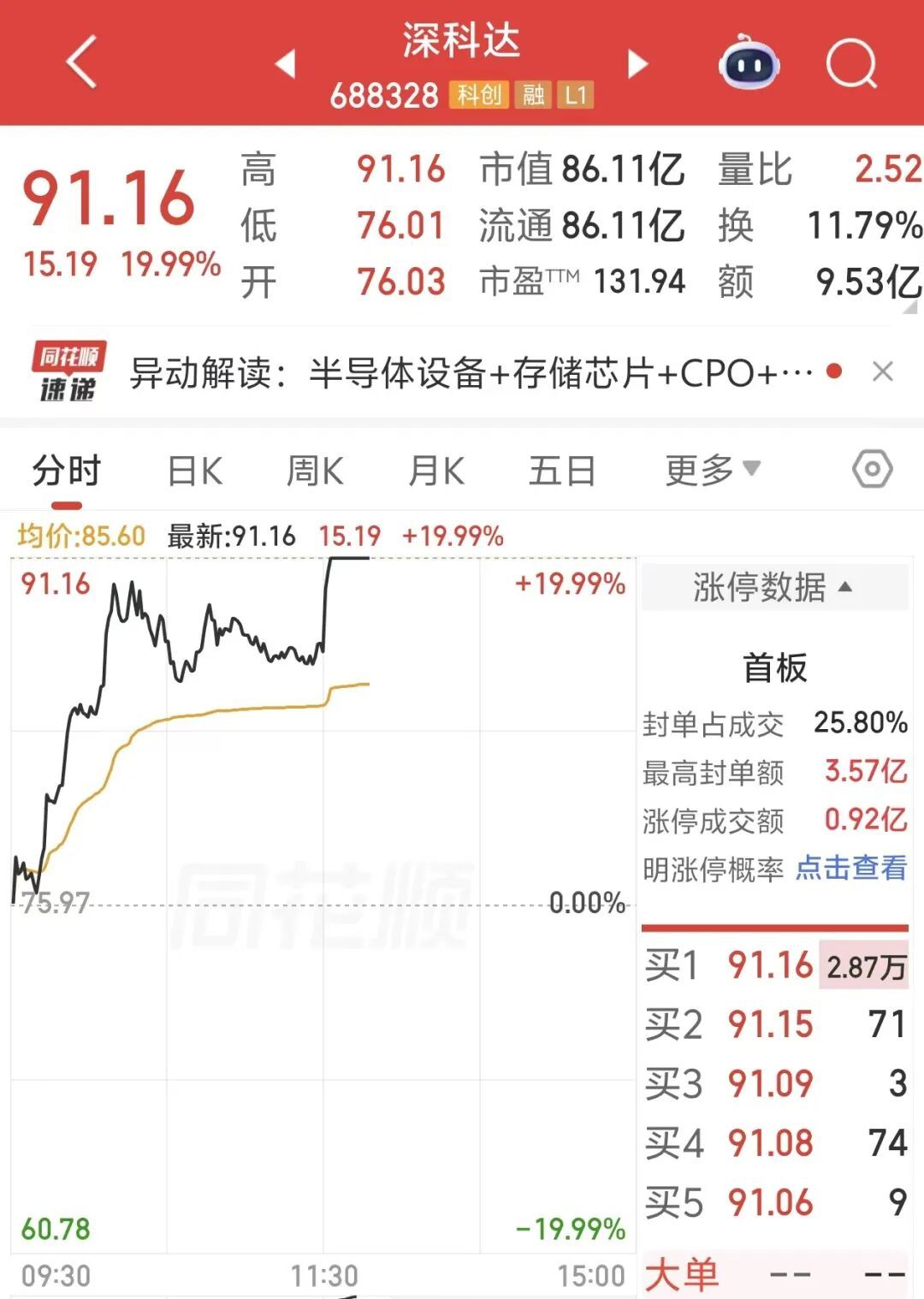Switch to 周K chart
Screen dimensions: 924x1299
[315, 471]
